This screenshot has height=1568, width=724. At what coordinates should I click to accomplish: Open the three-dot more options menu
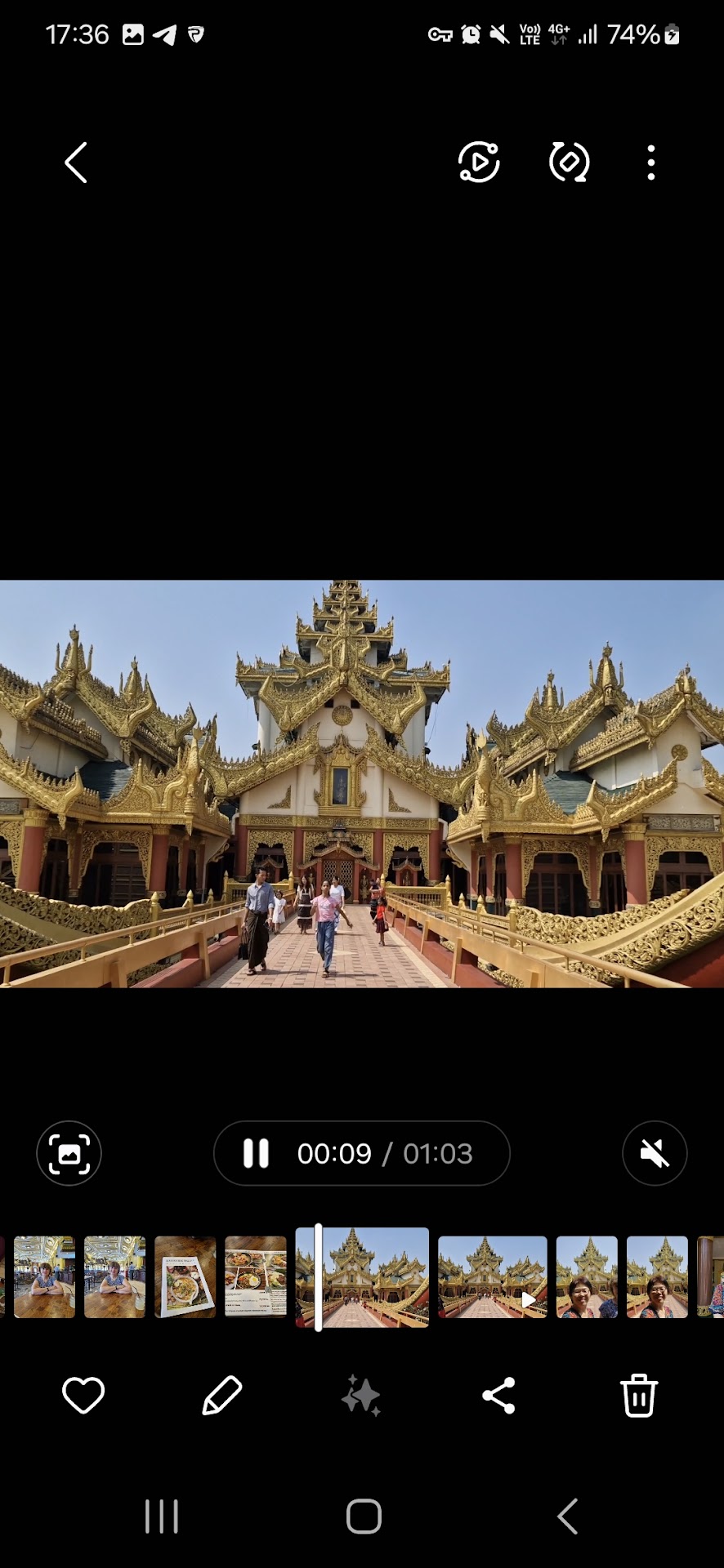(x=651, y=163)
